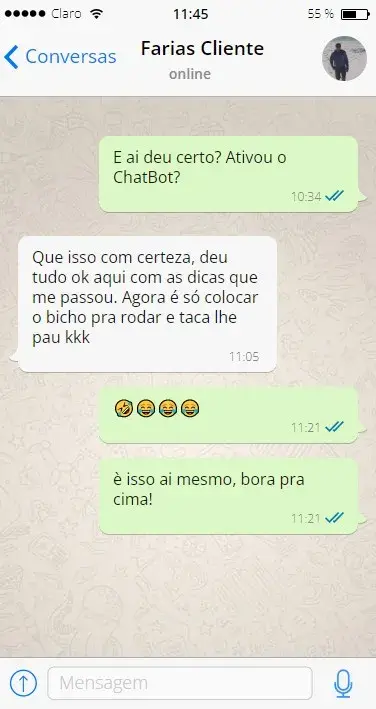The height and width of the screenshot is (709, 376).
Task: Open Farias Cliente's profile photo
Action: (x=344, y=58)
